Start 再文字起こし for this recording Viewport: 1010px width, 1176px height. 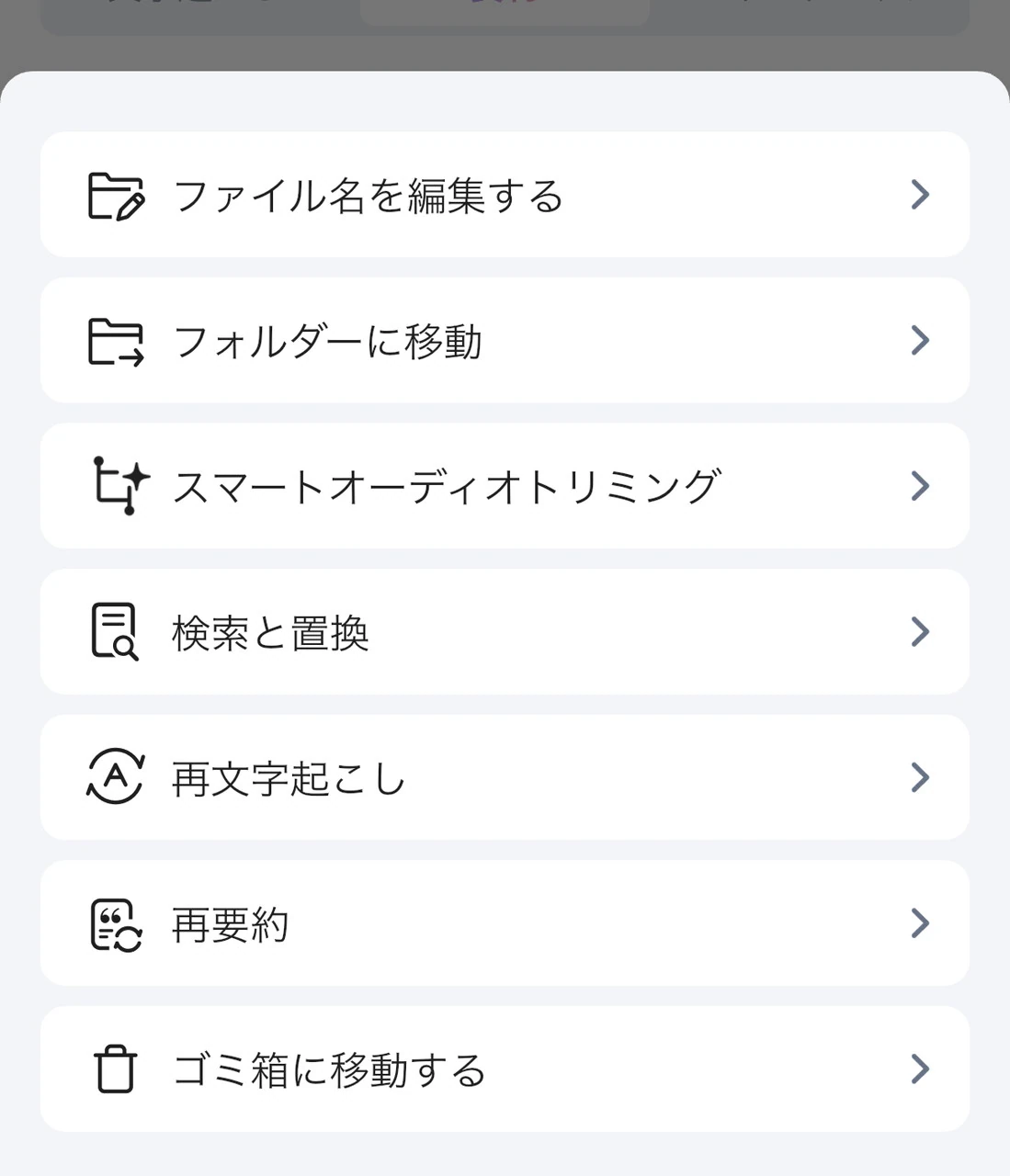505,778
